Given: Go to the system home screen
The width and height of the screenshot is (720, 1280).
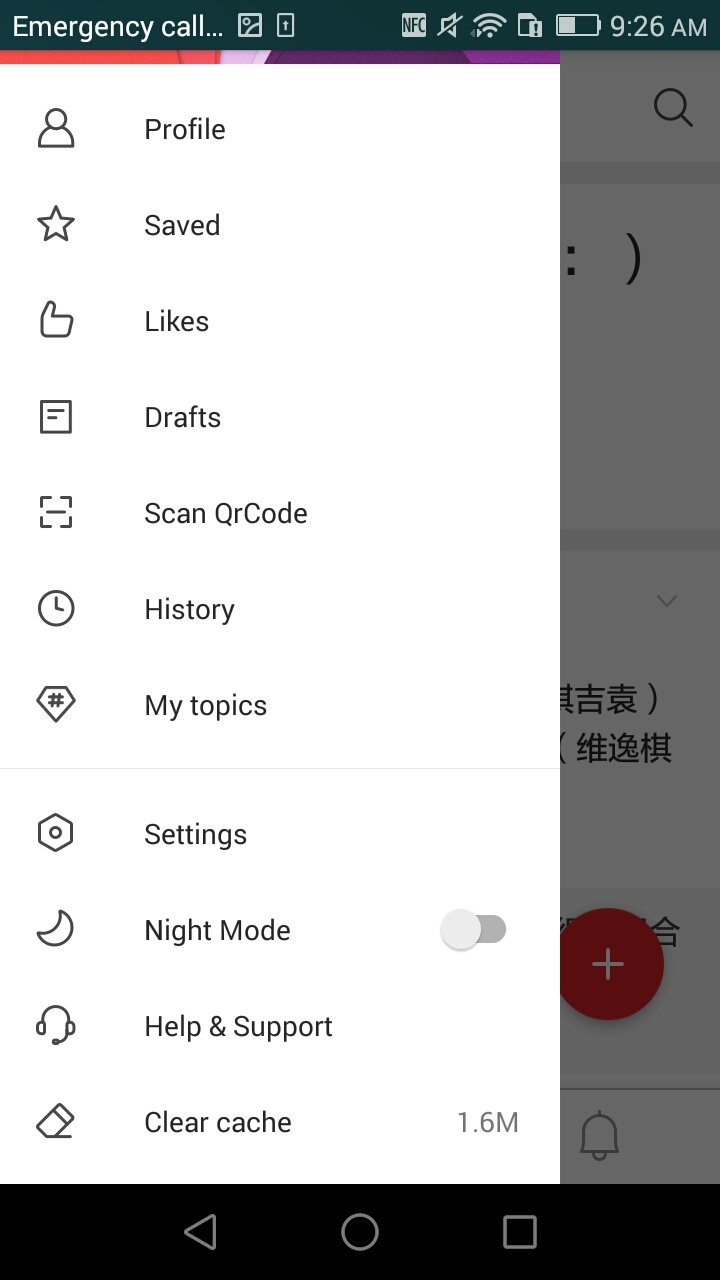Looking at the screenshot, I should (360, 1232).
